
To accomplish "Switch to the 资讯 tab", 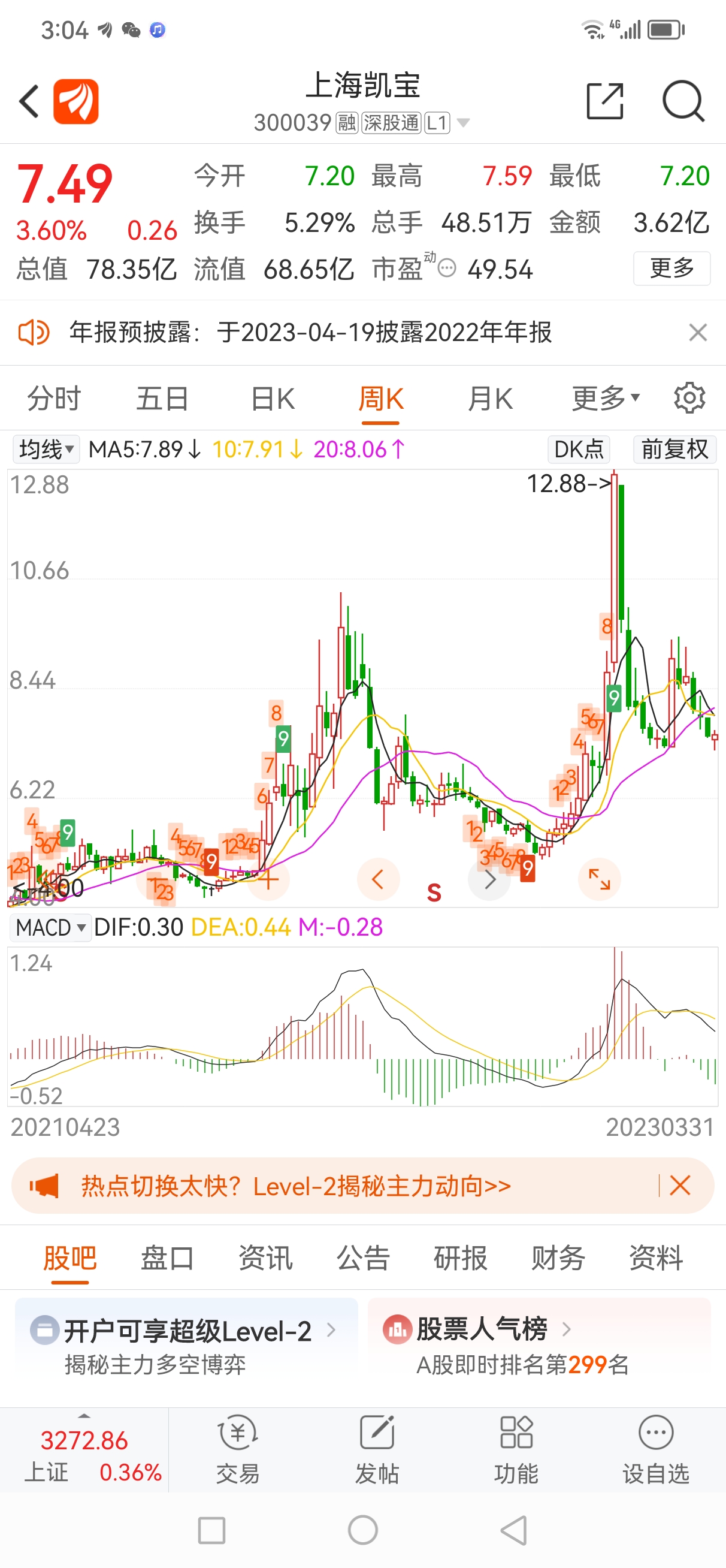I will (x=265, y=1258).
